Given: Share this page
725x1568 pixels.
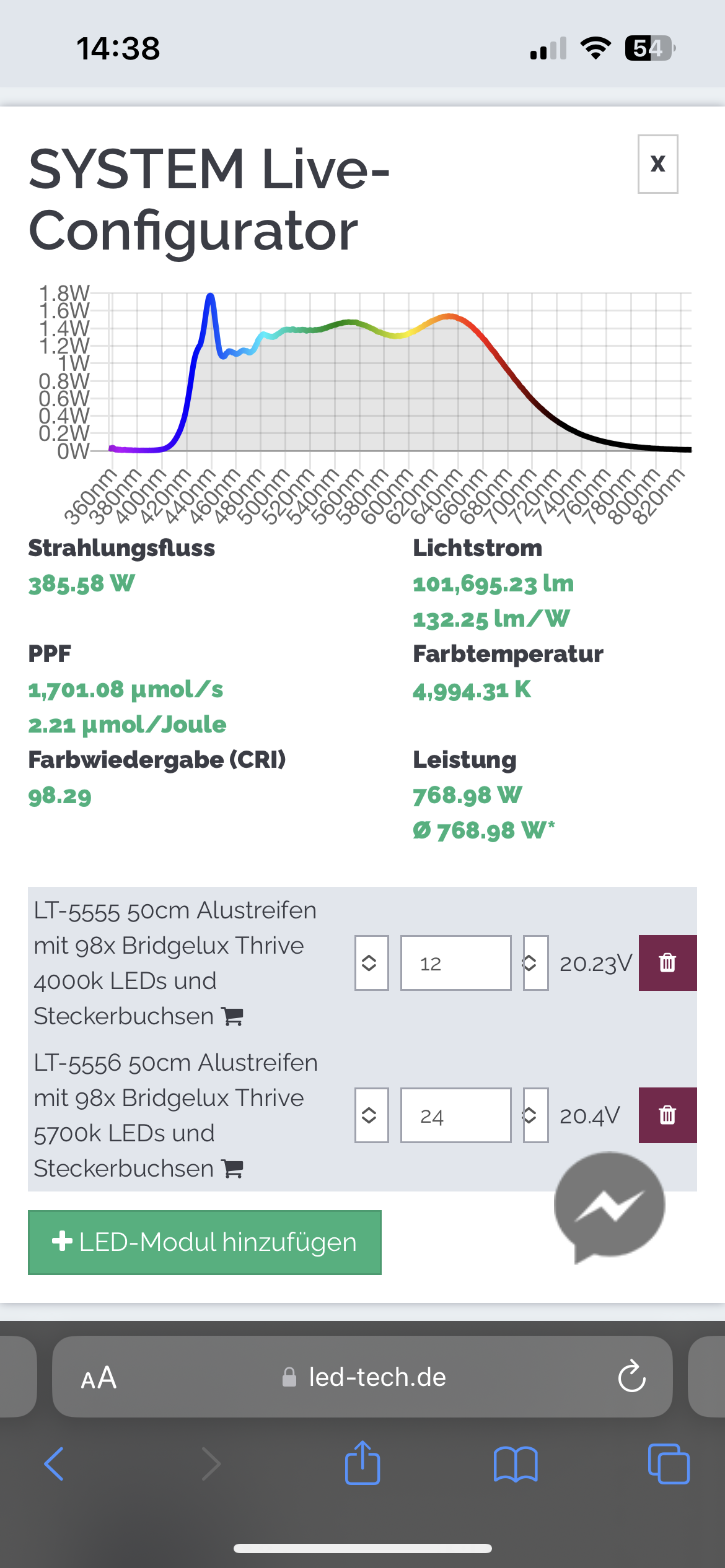Looking at the screenshot, I should [362, 1463].
